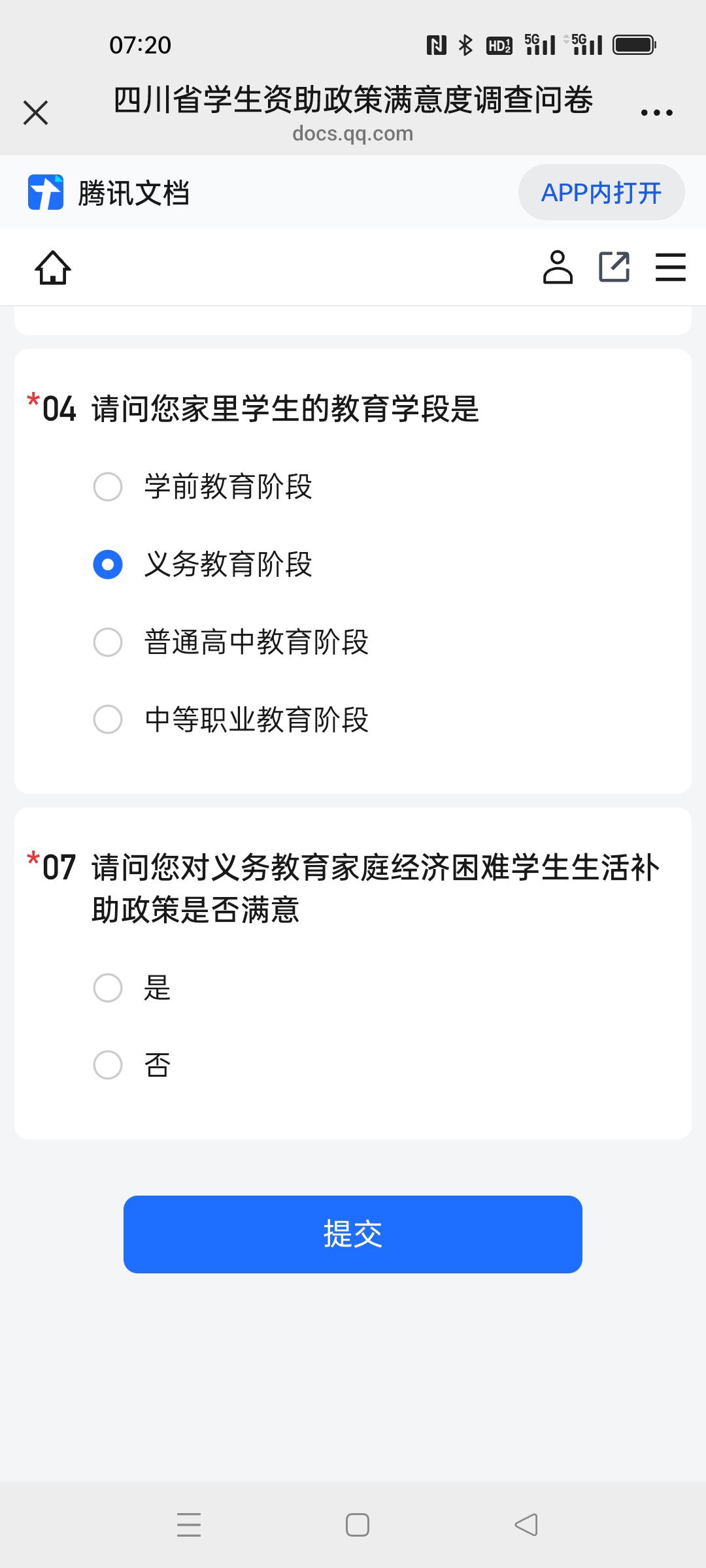Answer 否 for question 07

[108, 1065]
